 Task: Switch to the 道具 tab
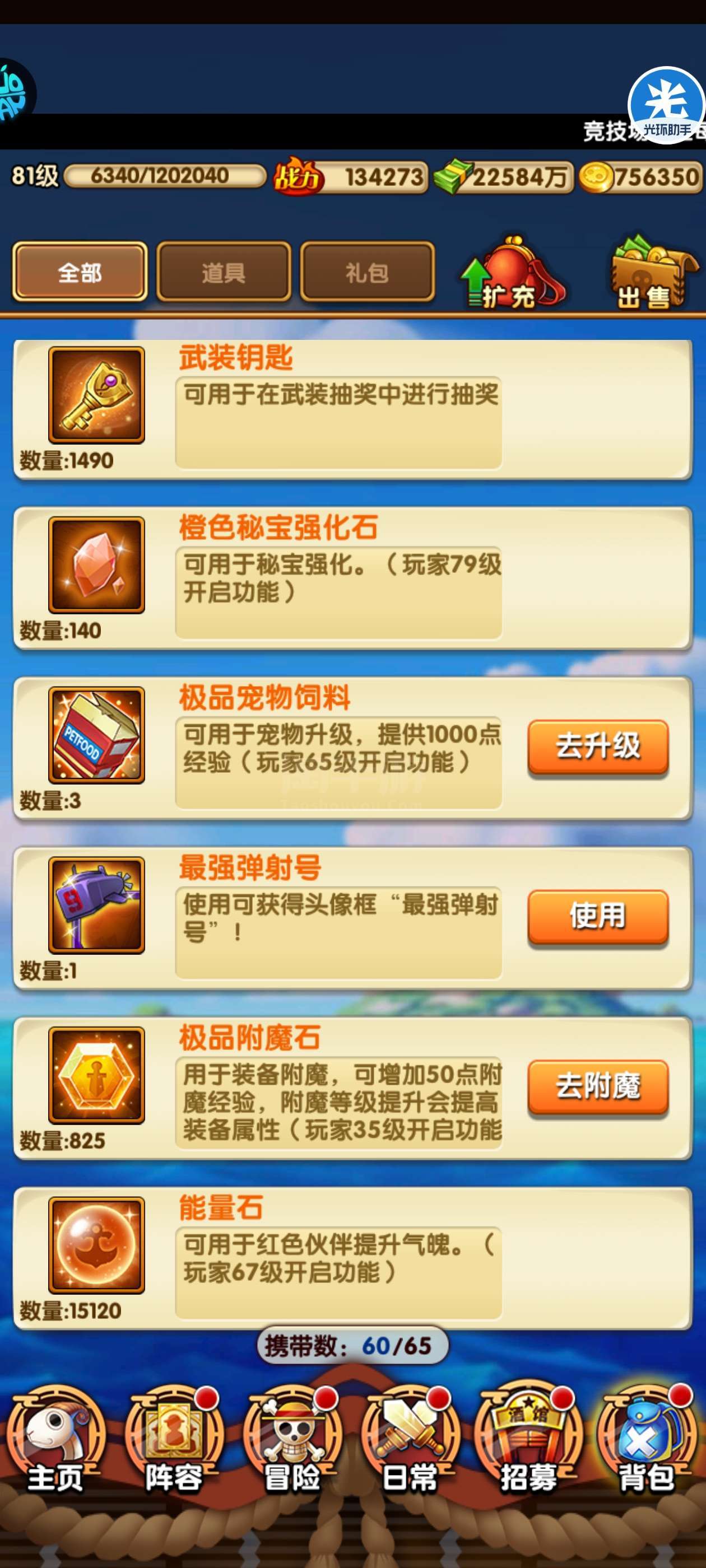point(224,272)
